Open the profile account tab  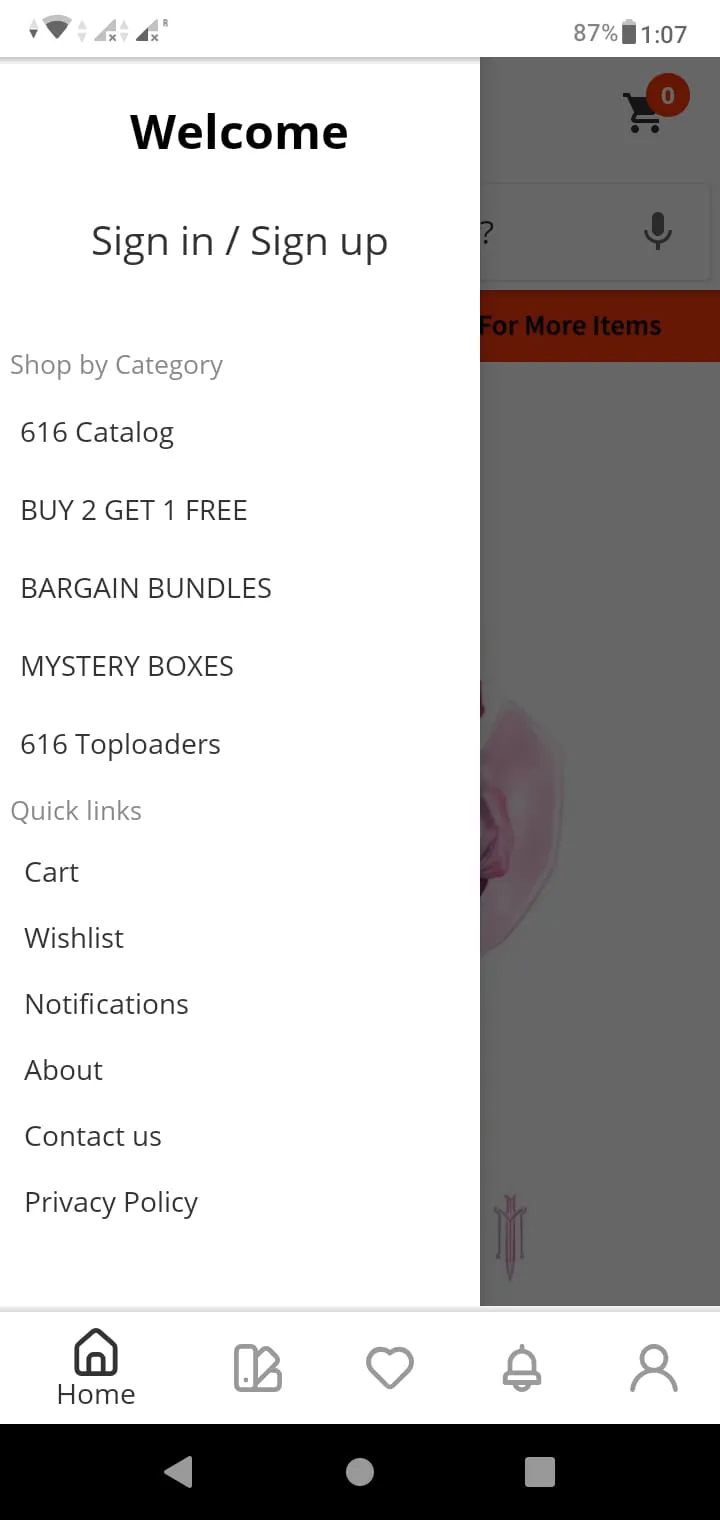(653, 1368)
